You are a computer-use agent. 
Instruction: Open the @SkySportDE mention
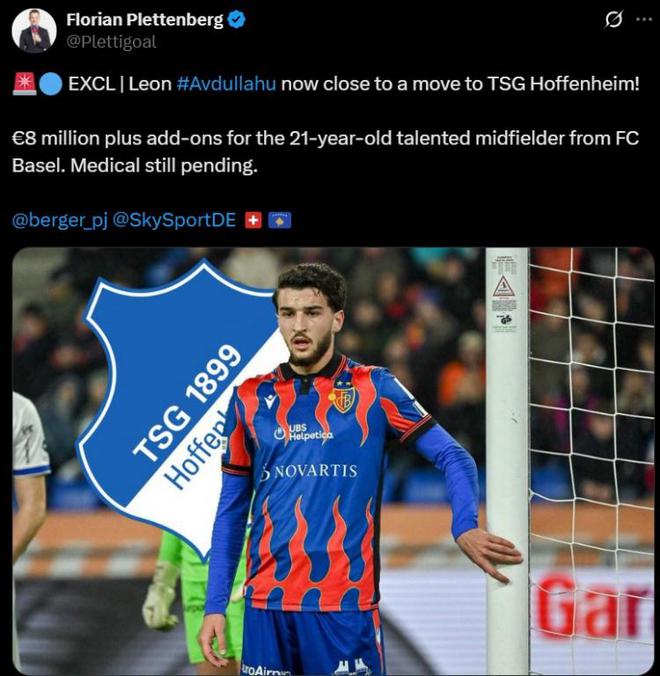pyautogui.click(x=175, y=220)
